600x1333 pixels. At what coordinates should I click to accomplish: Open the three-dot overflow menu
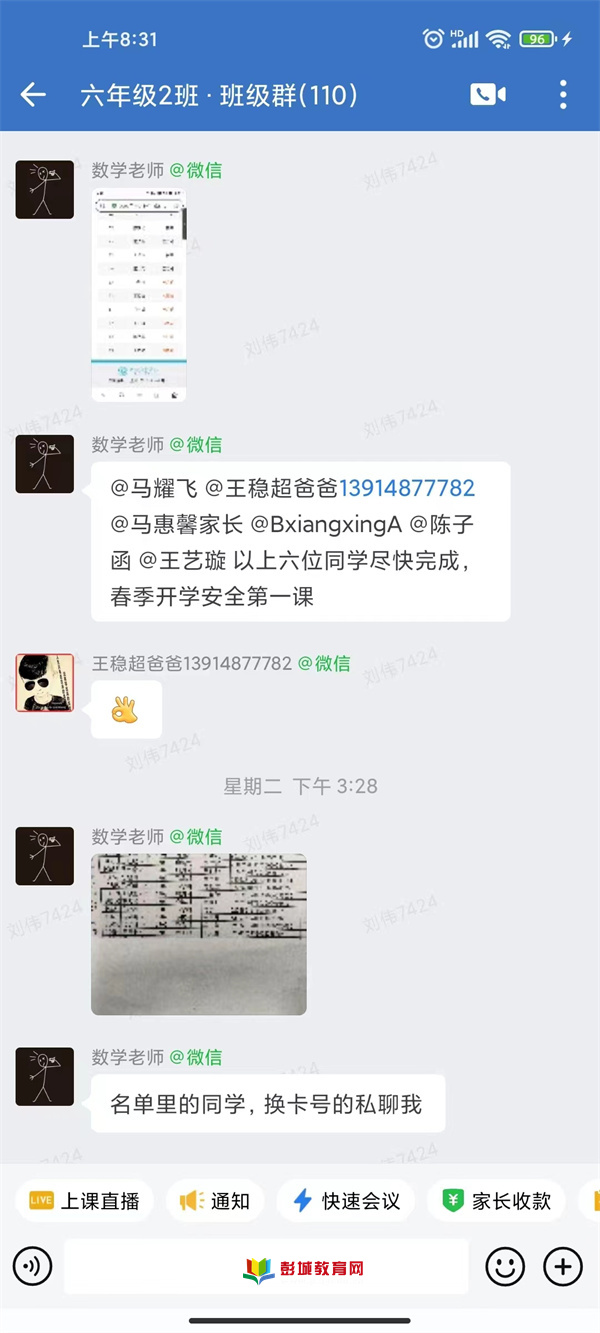[563, 95]
